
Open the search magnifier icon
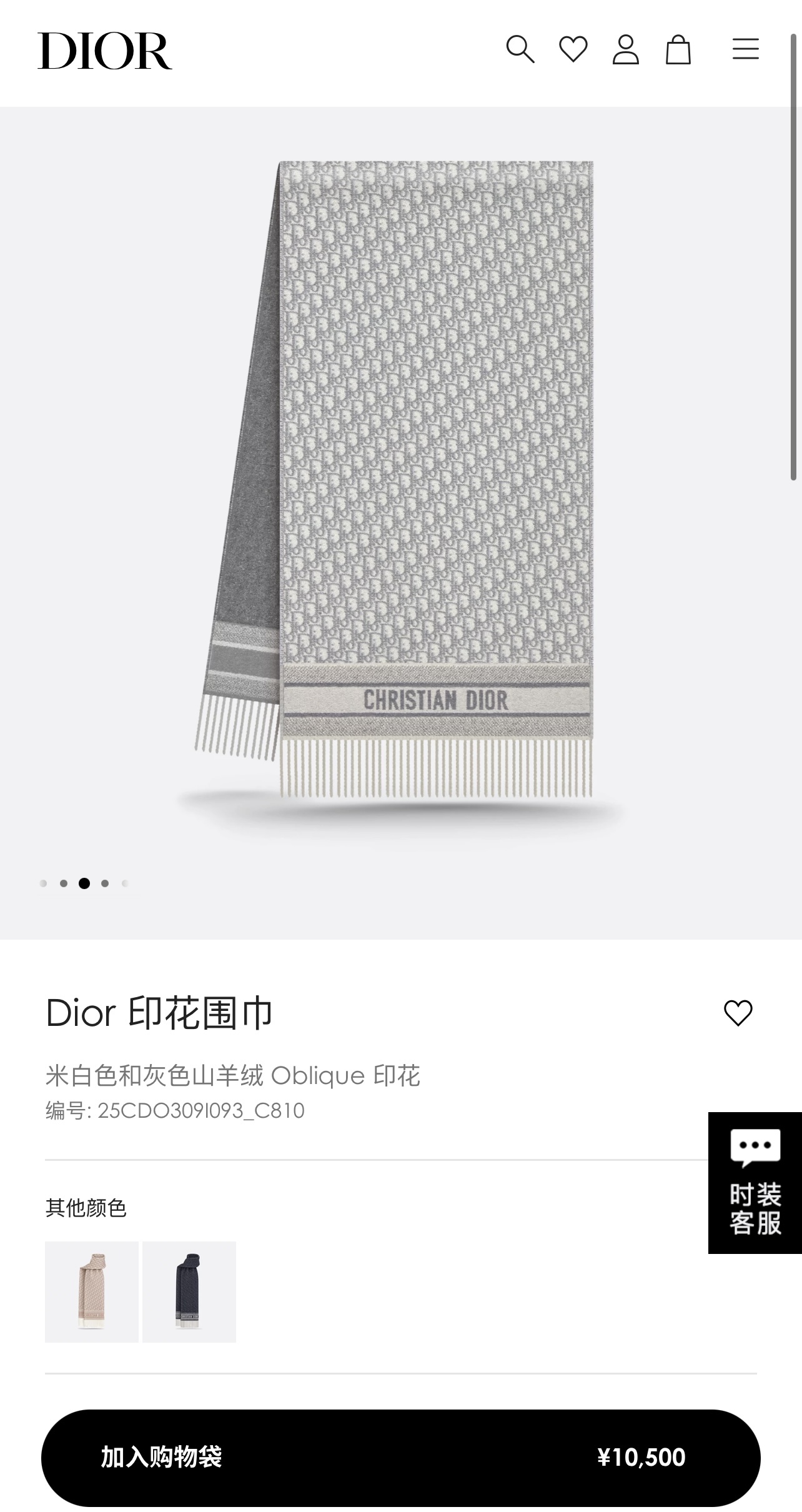520,49
